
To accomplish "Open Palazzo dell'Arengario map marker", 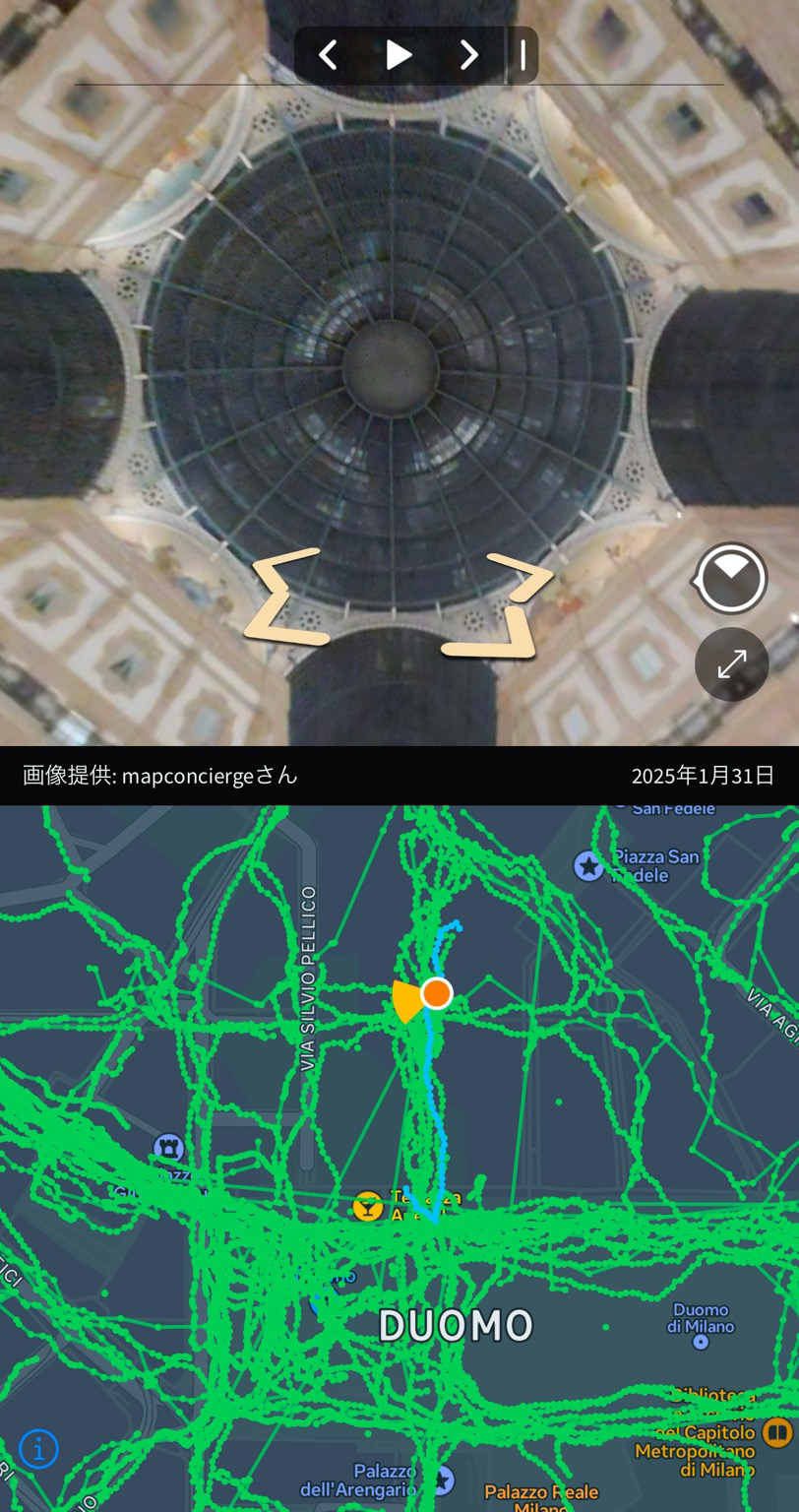I will tap(443, 1480).
